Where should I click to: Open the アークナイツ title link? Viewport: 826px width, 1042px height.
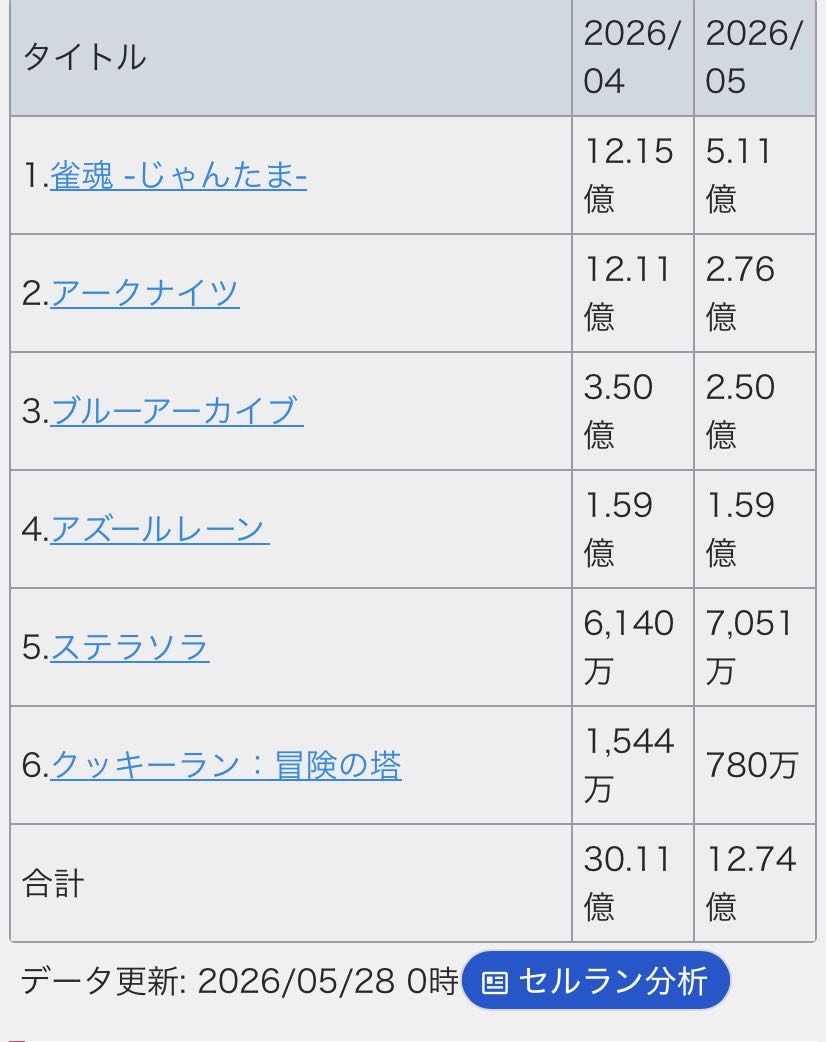coord(144,293)
